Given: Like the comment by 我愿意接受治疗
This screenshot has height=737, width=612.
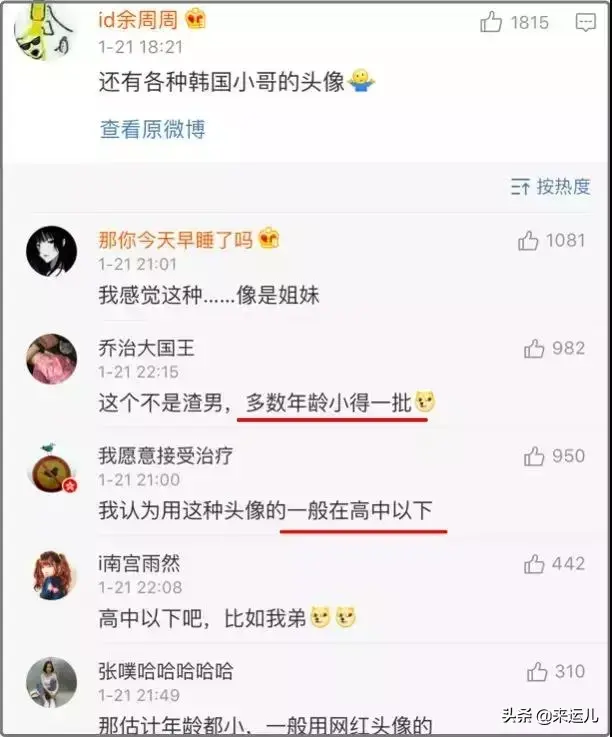Looking at the screenshot, I should [534, 456].
